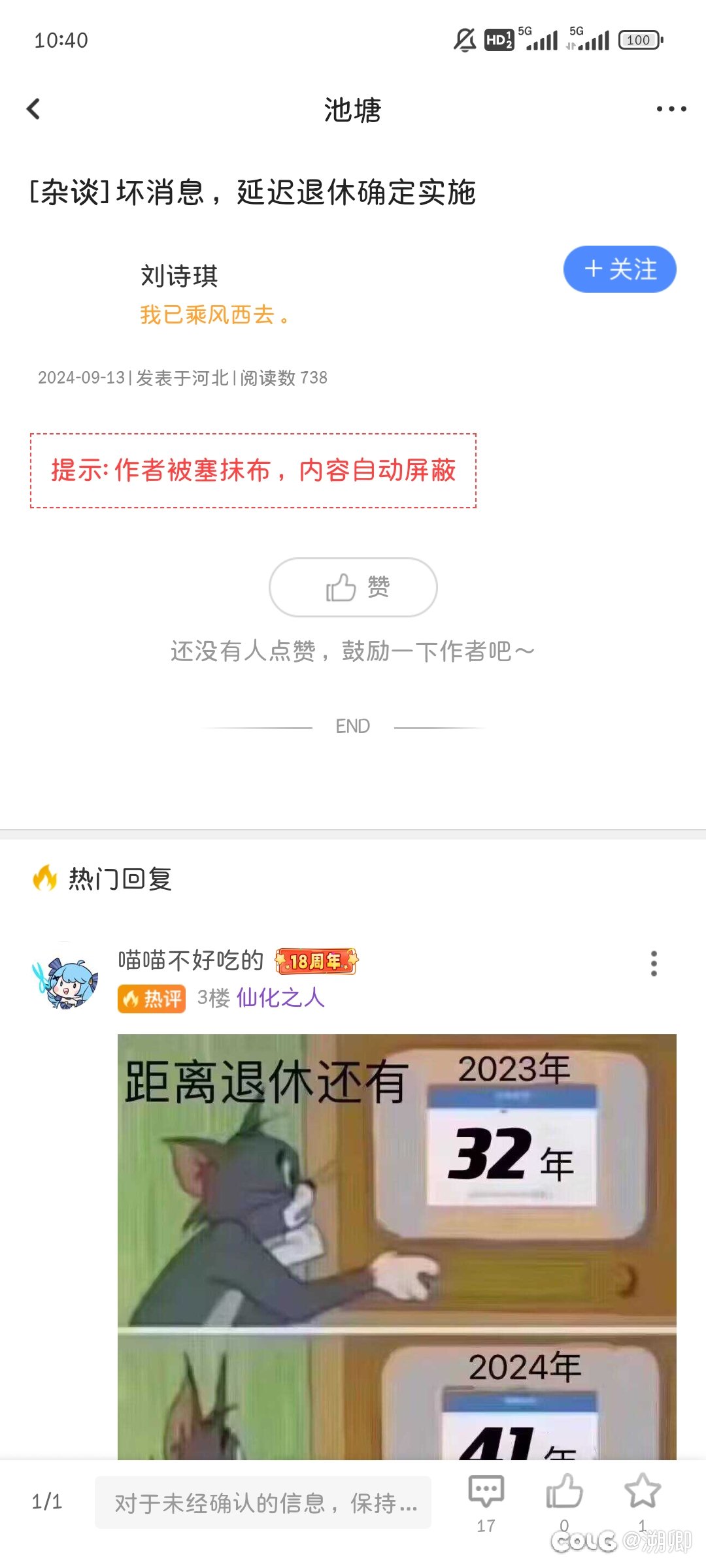Open the comments icon showing 17
The width and height of the screenshot is (706, 1568).
(x=486, y=1503)
